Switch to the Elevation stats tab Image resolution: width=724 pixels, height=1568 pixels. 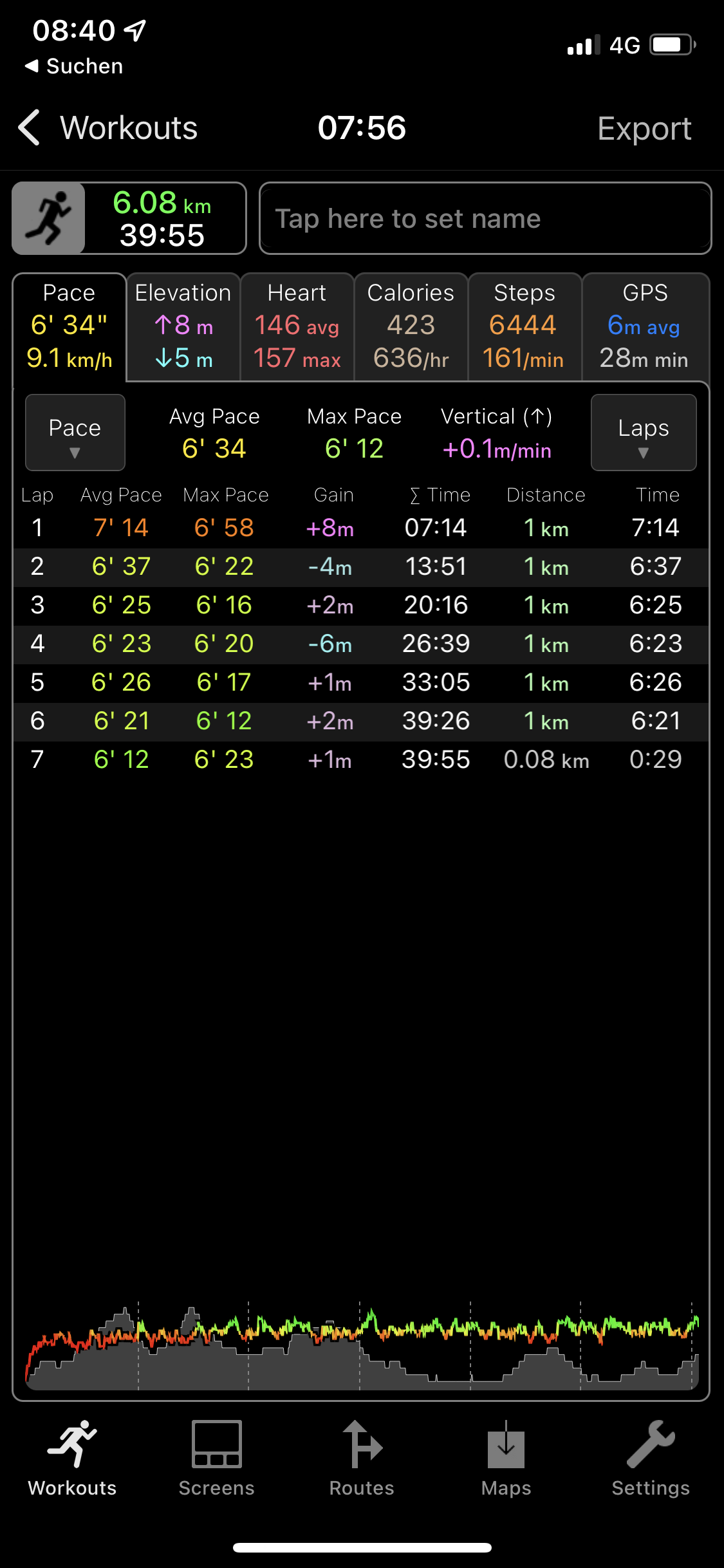point(183,326)
